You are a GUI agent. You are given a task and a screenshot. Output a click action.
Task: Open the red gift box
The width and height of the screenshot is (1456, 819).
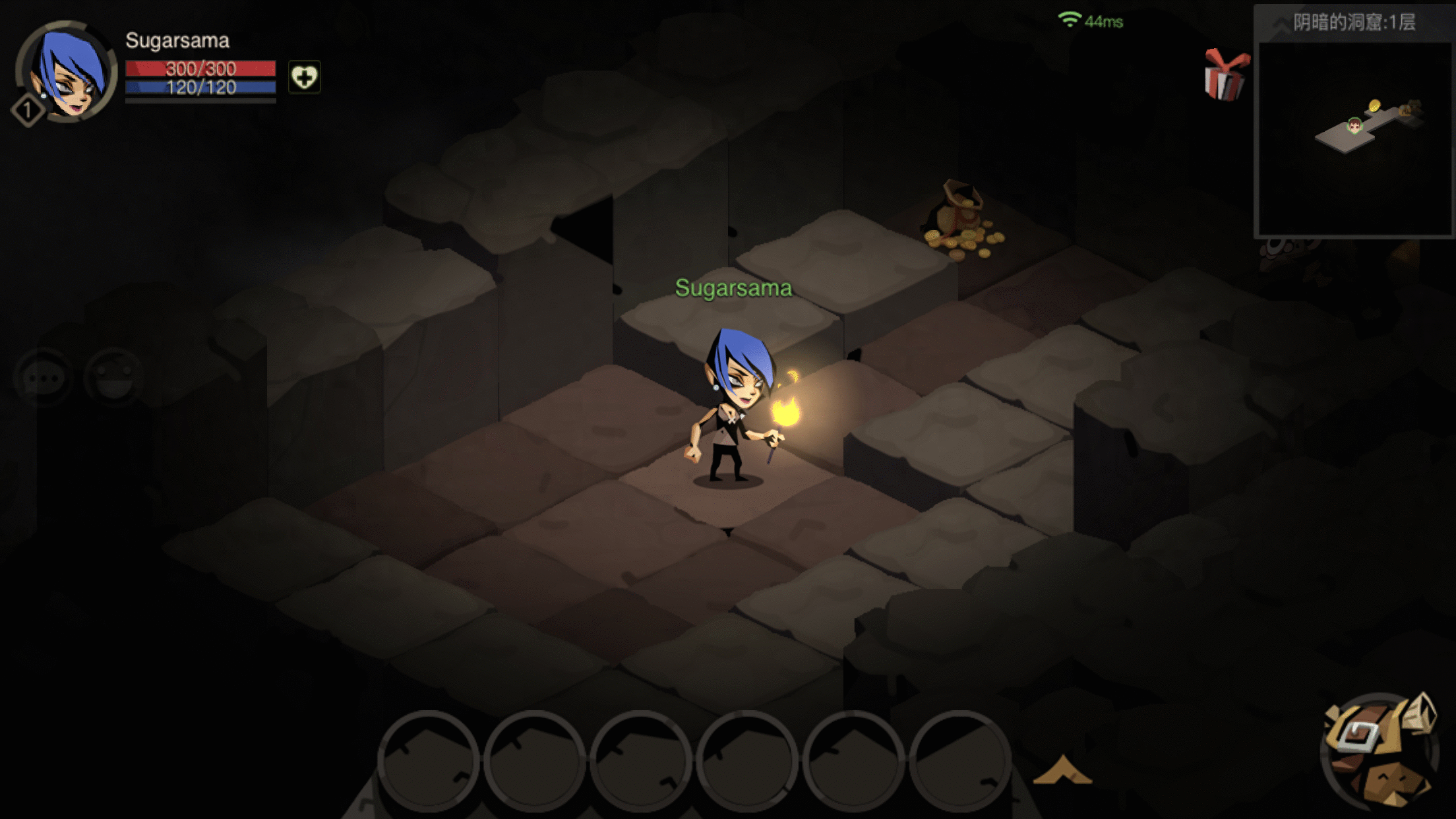tap(1225, 75)
